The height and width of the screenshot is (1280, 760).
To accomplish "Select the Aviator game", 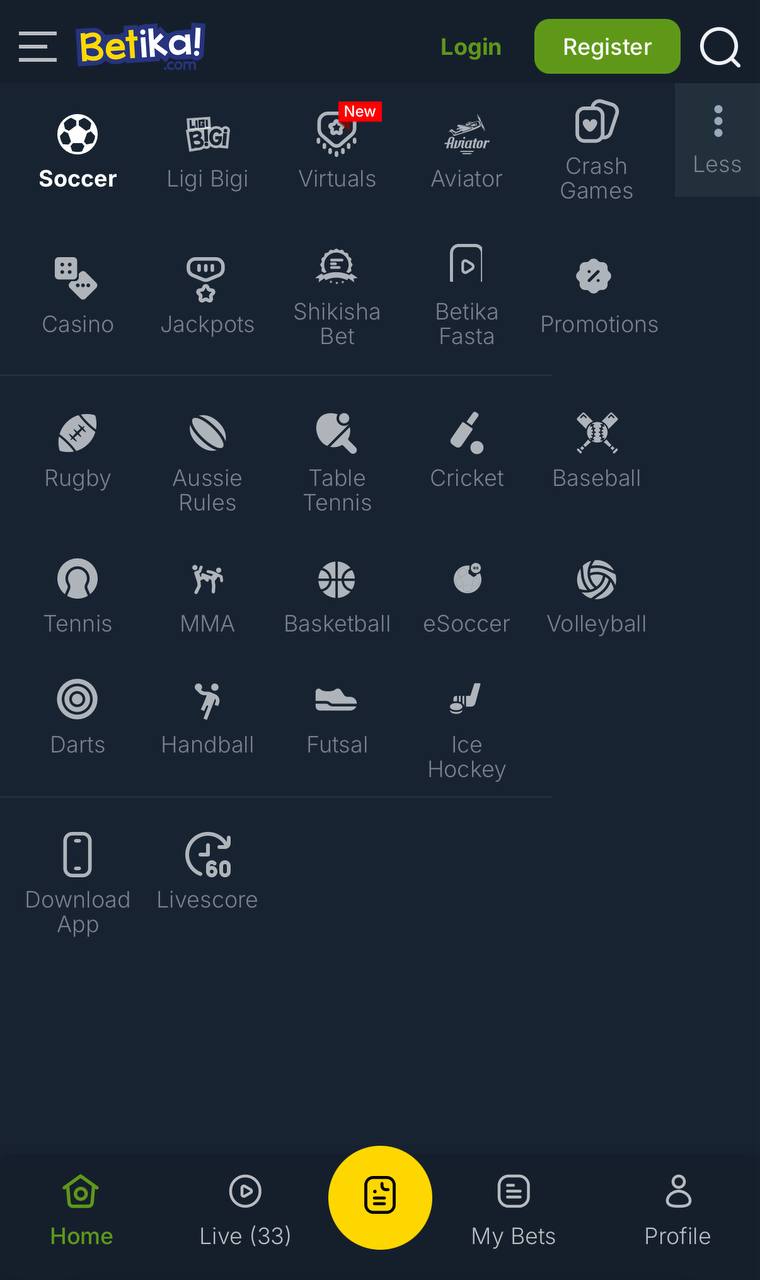I will pos(466,150).
